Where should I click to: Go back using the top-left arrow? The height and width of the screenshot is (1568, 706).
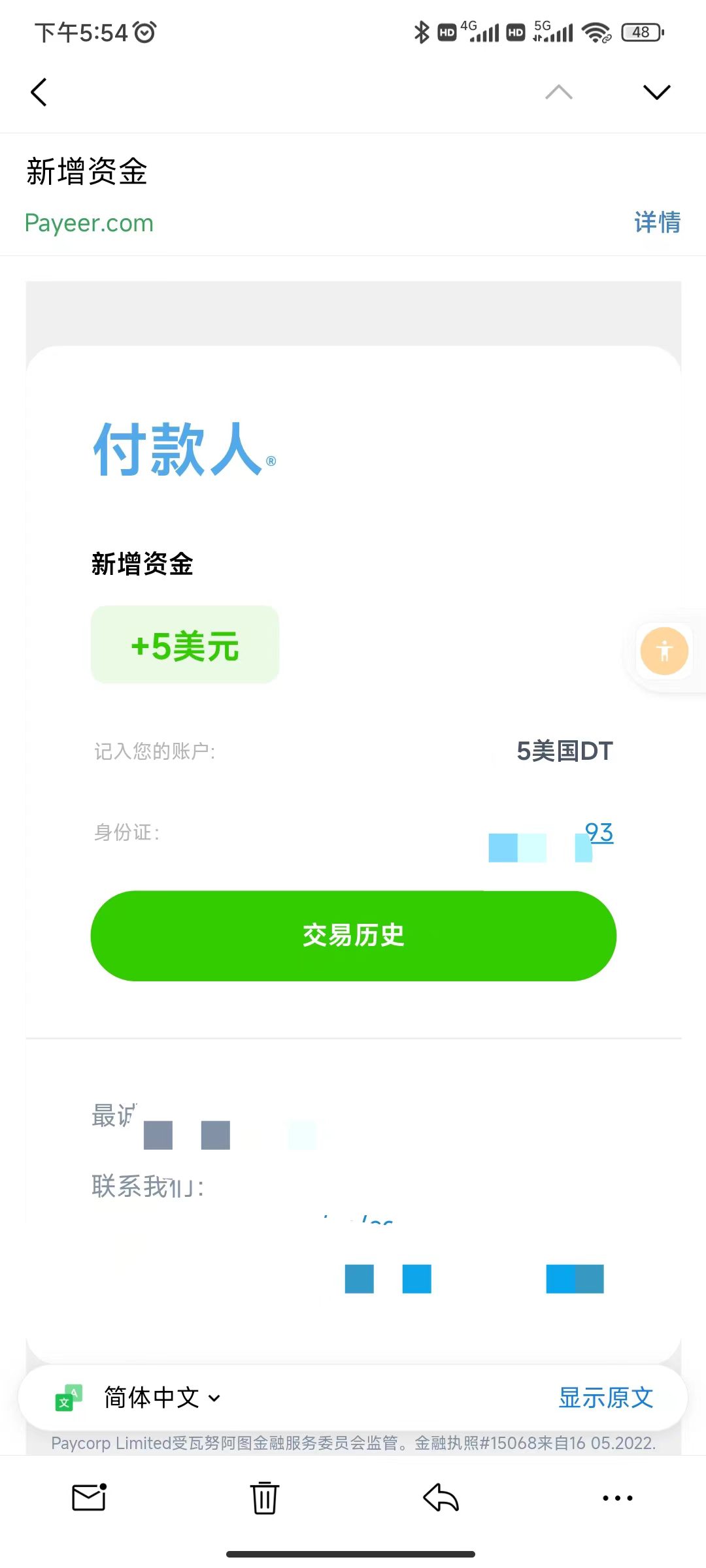click(39, 91)
